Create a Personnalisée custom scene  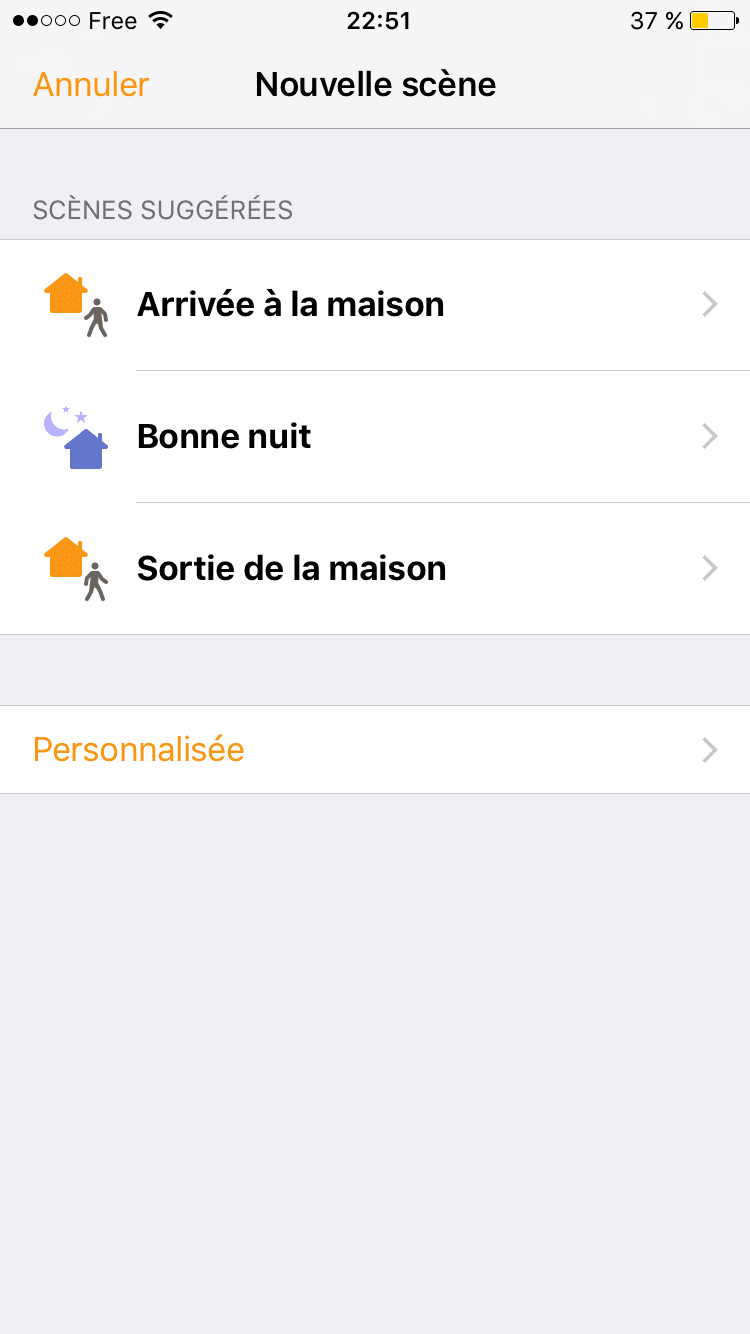click(x=375, y=750)
